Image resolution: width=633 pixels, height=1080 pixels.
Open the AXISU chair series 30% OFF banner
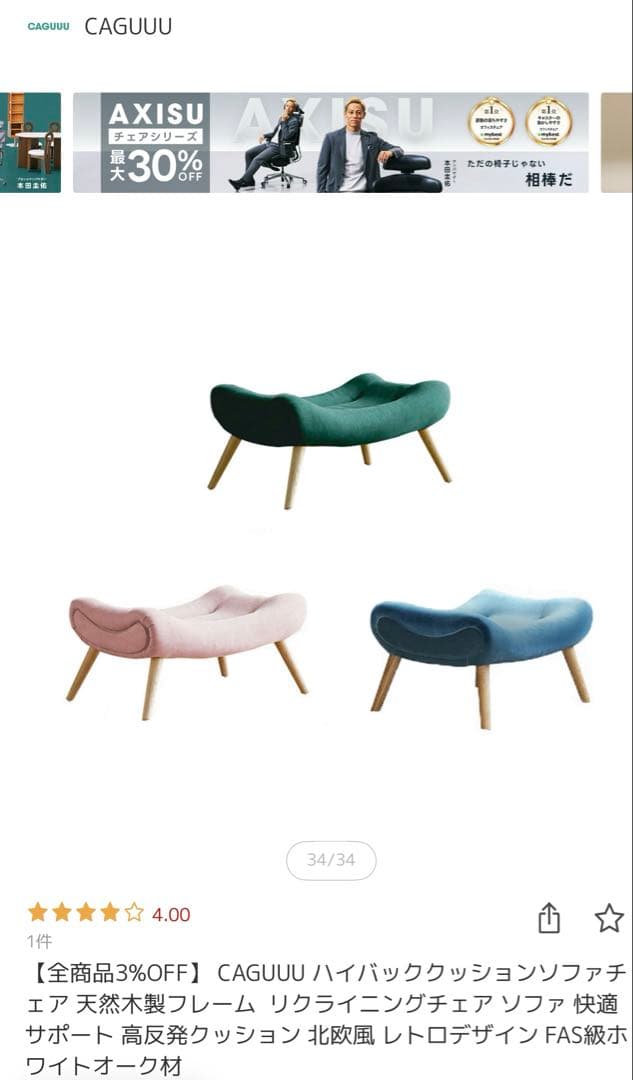(330, 143)
